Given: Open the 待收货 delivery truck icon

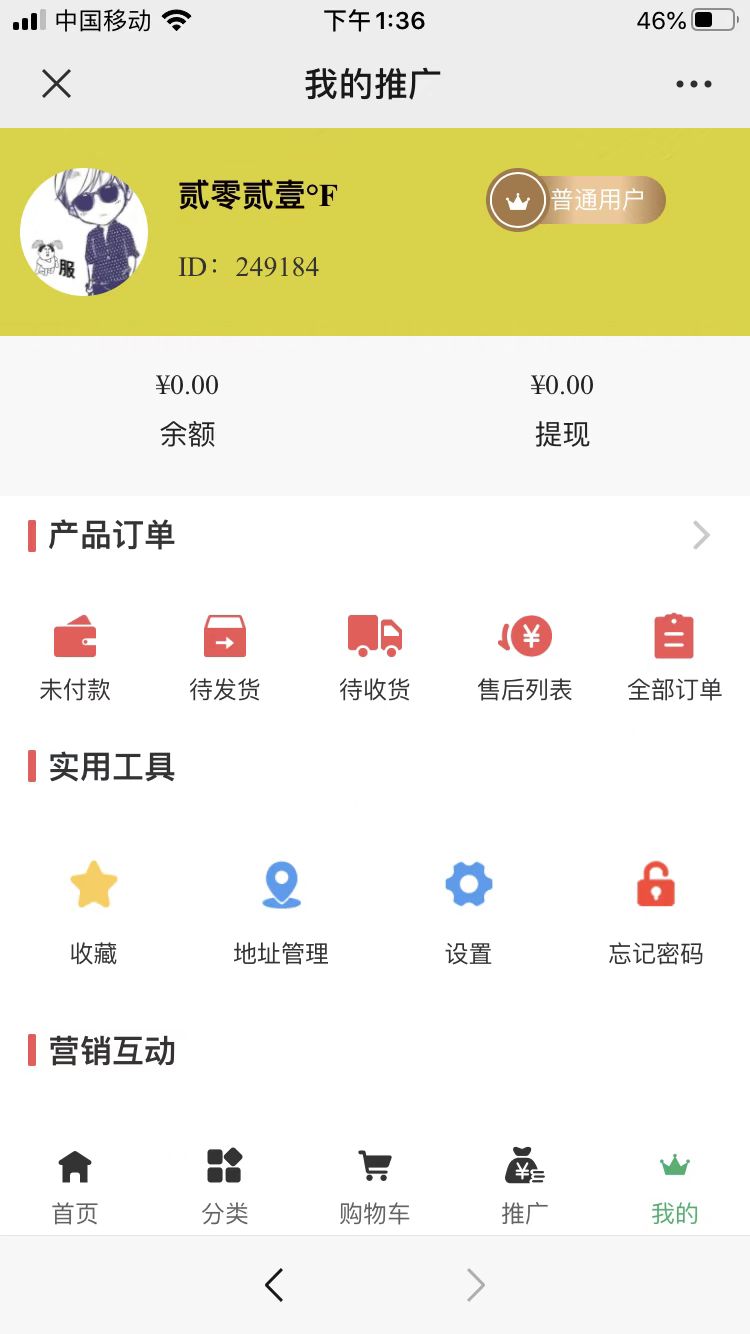Looking at the screenshot, I should [374, 636].
